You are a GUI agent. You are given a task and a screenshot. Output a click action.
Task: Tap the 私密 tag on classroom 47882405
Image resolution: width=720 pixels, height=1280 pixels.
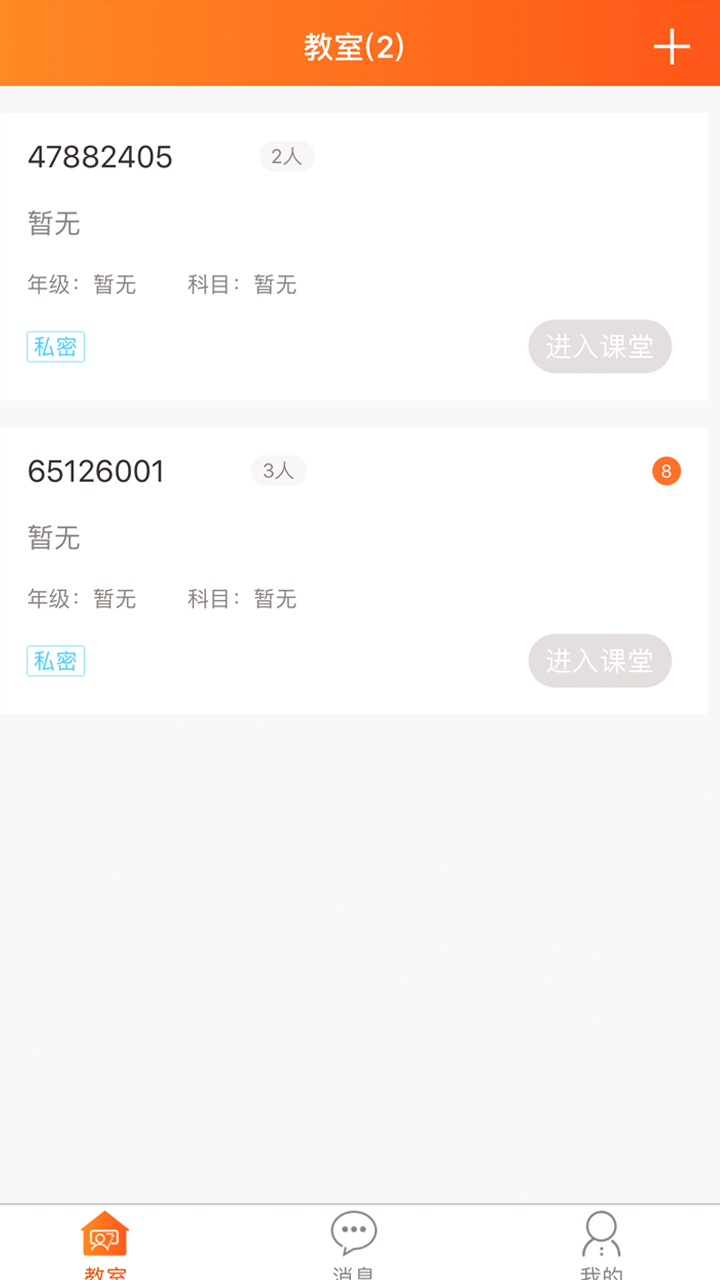55,346
